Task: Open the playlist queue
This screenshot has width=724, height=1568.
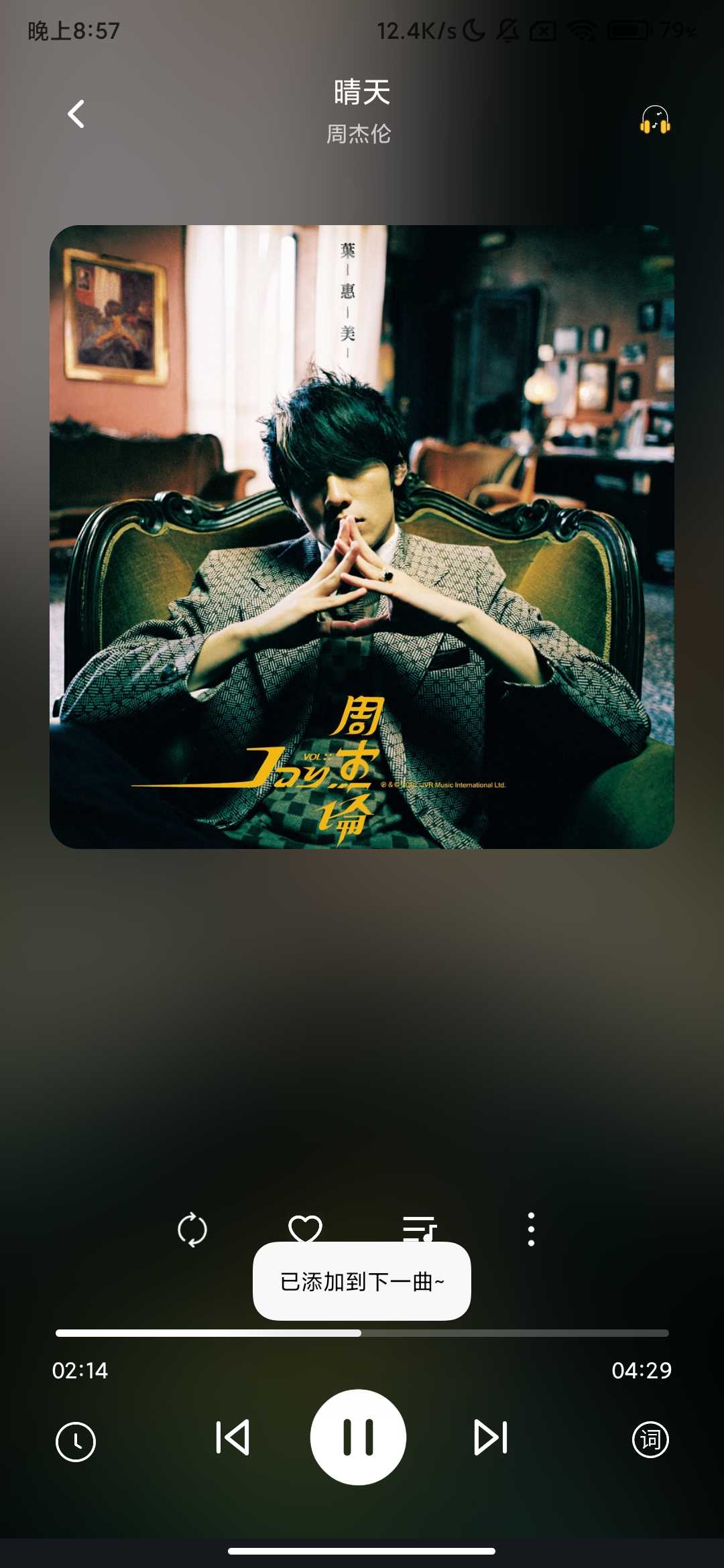Action: [420, 1228]
